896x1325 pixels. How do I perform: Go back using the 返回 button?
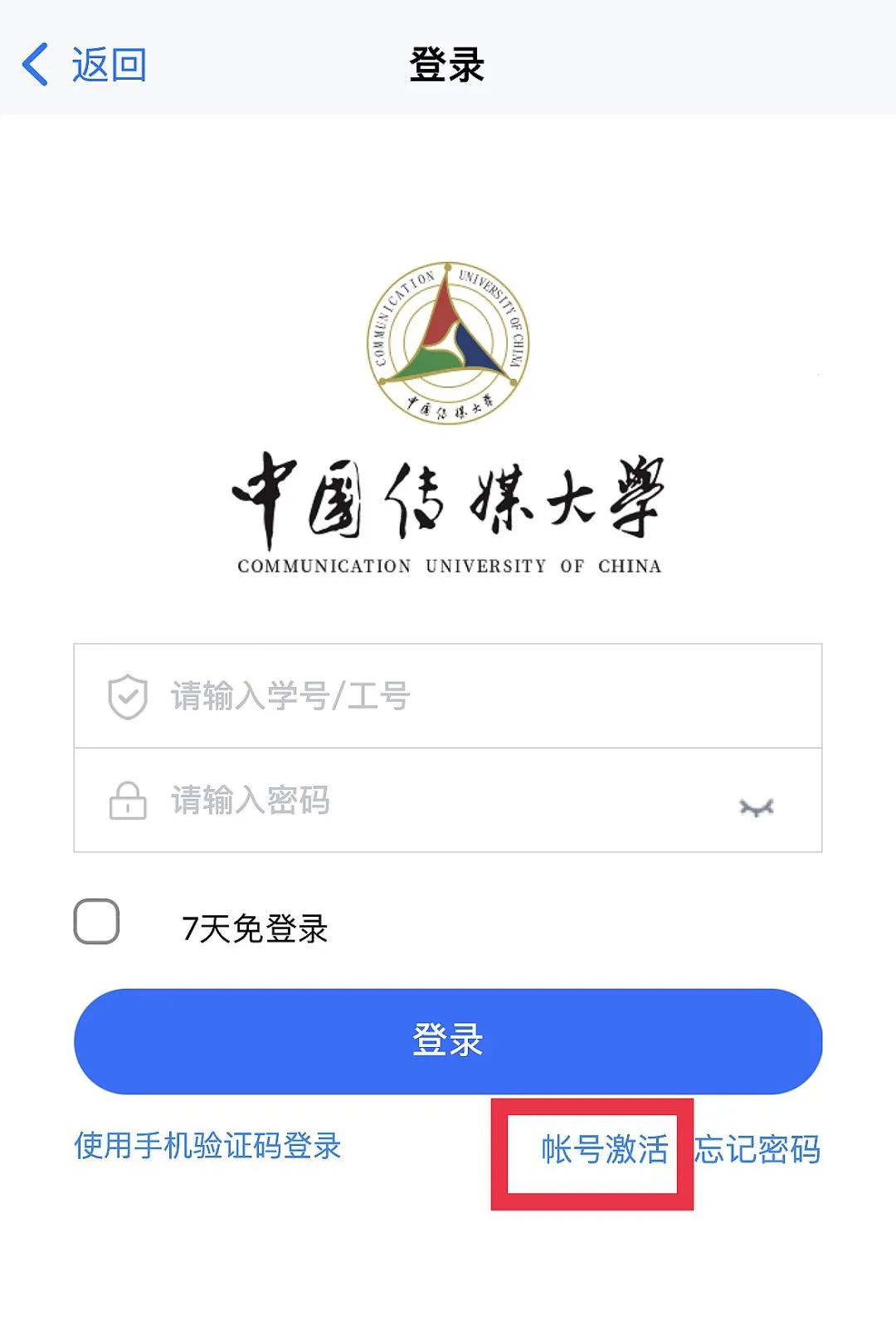coord(85,65)
